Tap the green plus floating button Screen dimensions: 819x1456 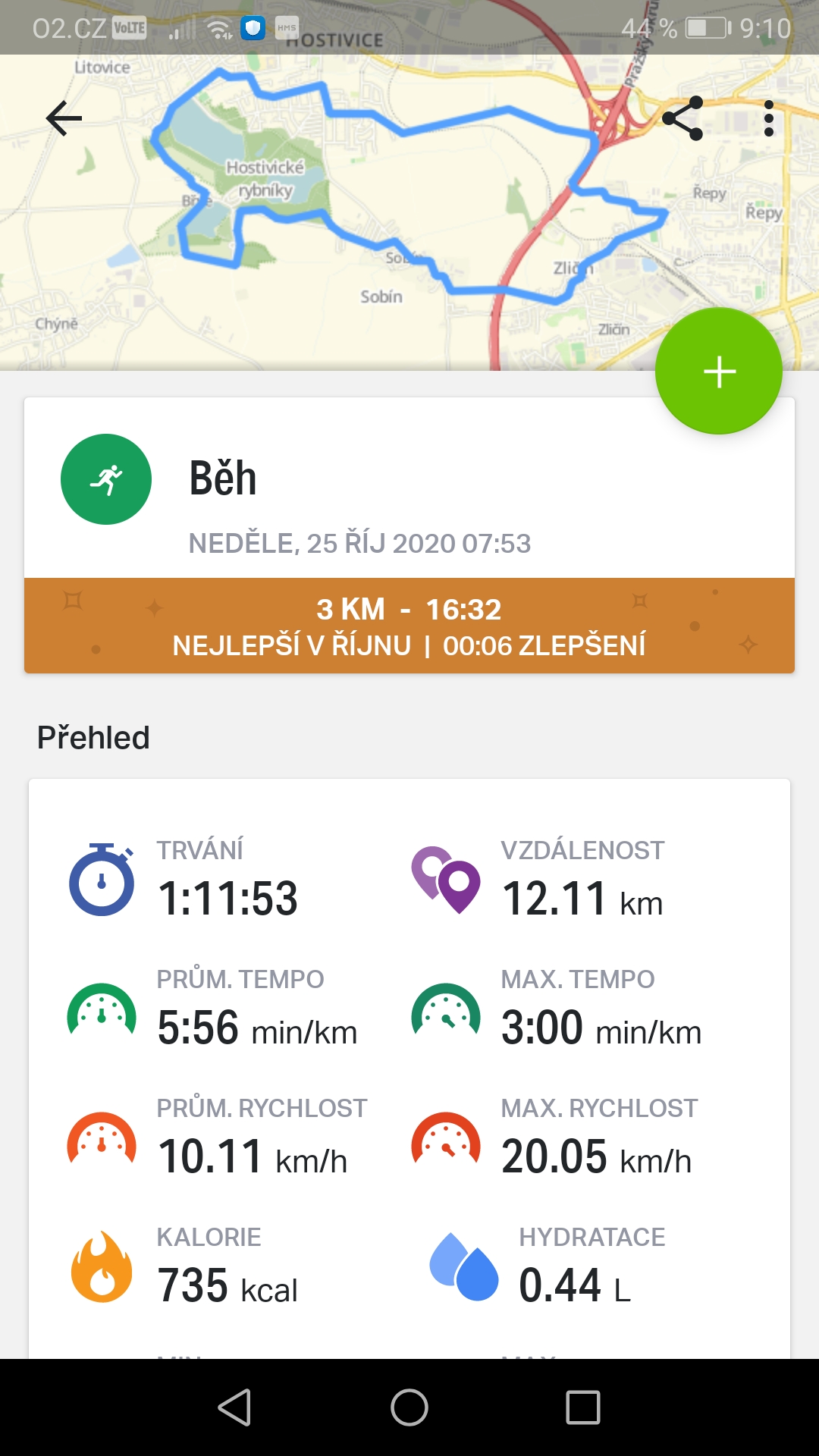719,372
